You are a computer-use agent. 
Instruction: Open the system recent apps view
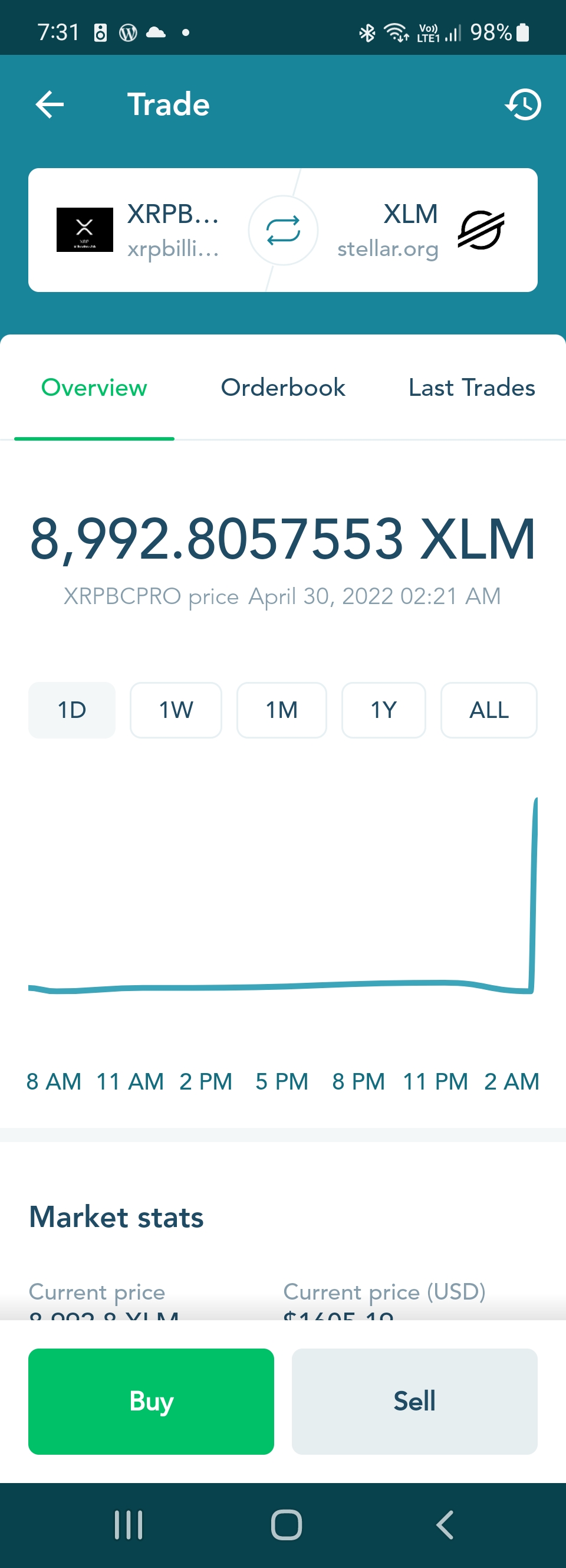click(x=129, y=1525)
